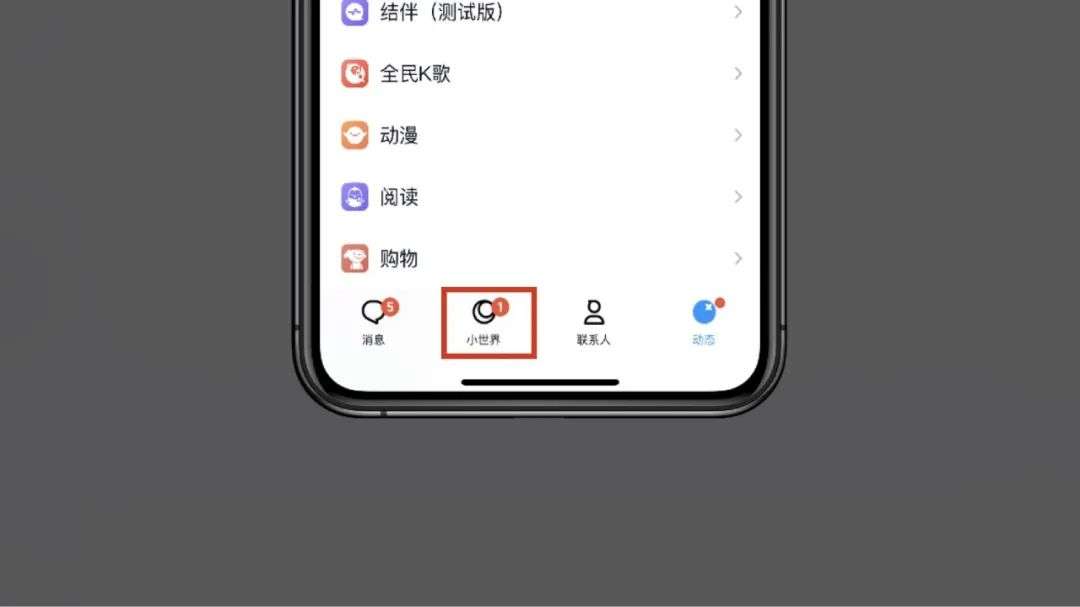Open the 联系人 tab
Image resolution: width=1080 pixels, height=607 pixels.
(594, 322)
